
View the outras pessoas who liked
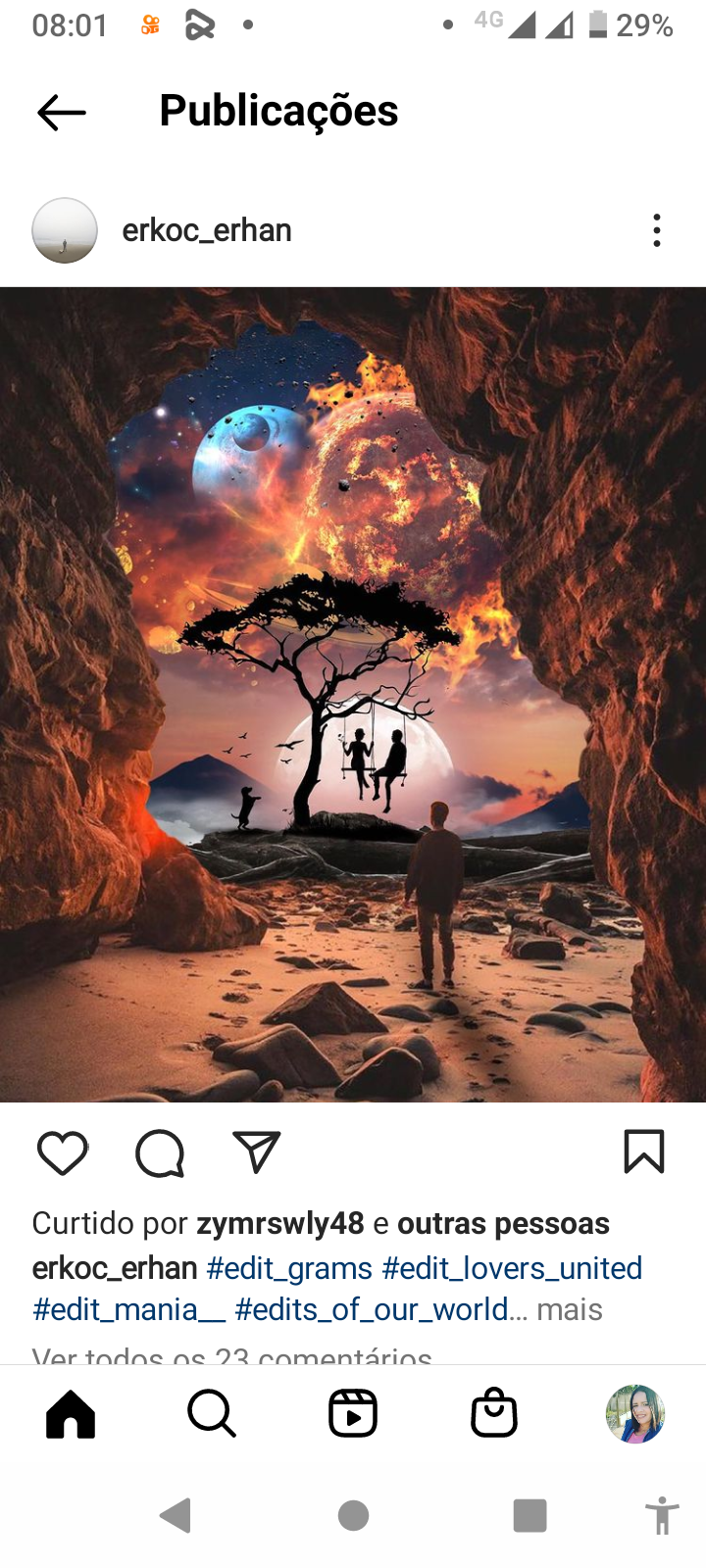coord(503,1223)
